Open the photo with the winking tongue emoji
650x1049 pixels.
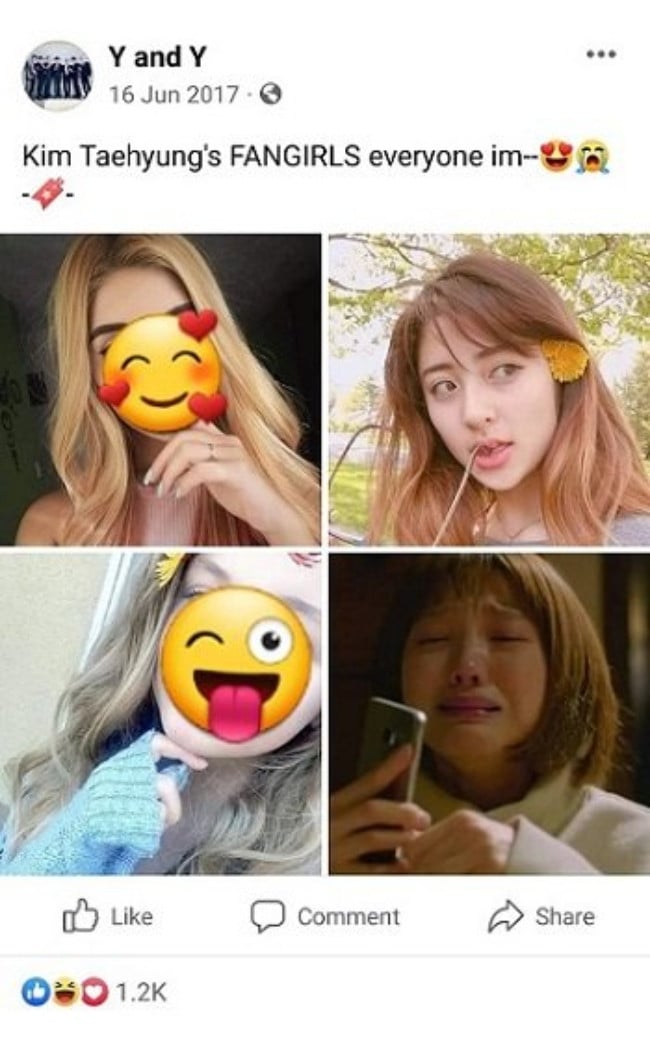tap(160, 713)
